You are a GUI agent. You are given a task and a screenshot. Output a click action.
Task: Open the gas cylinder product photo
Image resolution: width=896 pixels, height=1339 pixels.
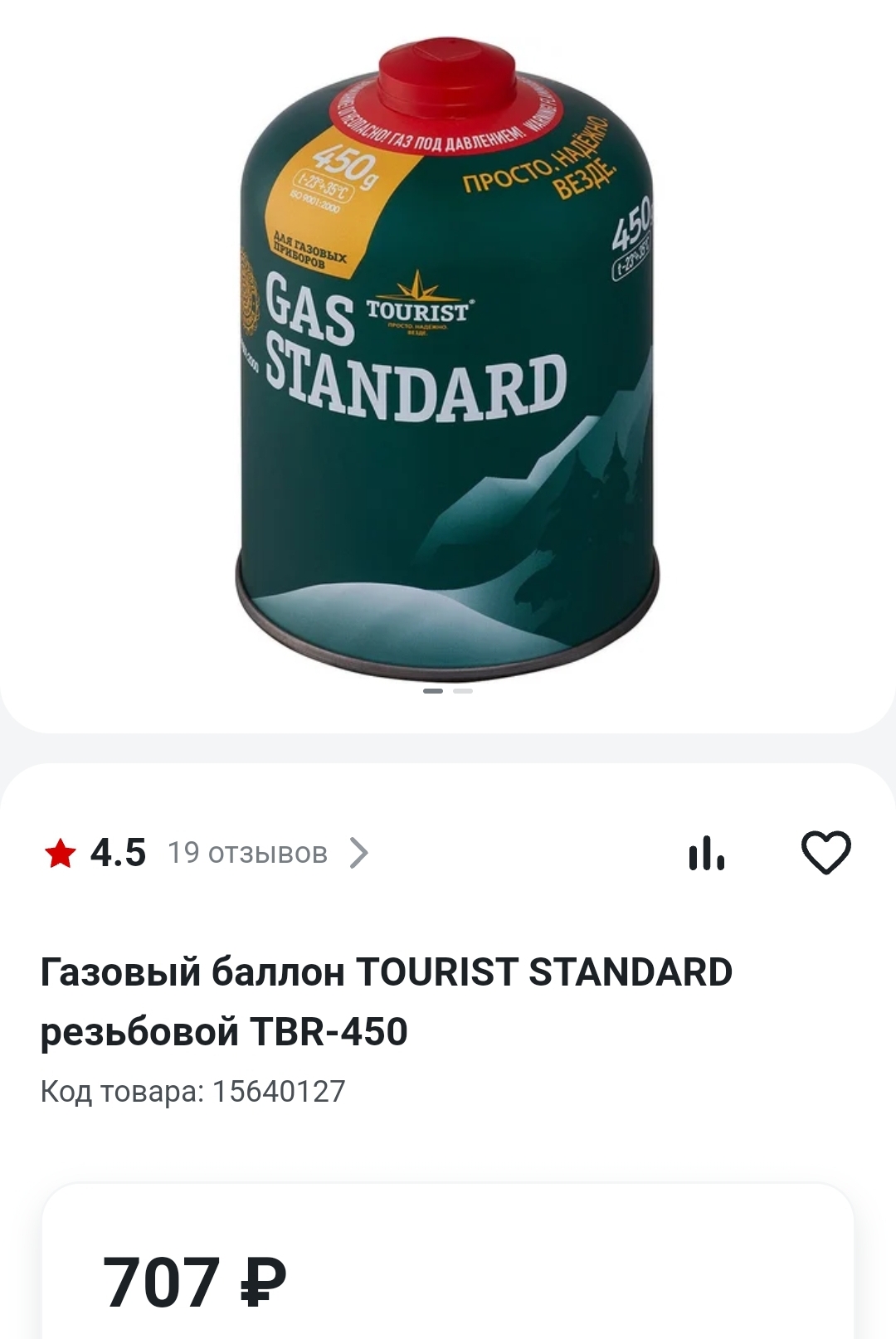[x=447, y=357]
